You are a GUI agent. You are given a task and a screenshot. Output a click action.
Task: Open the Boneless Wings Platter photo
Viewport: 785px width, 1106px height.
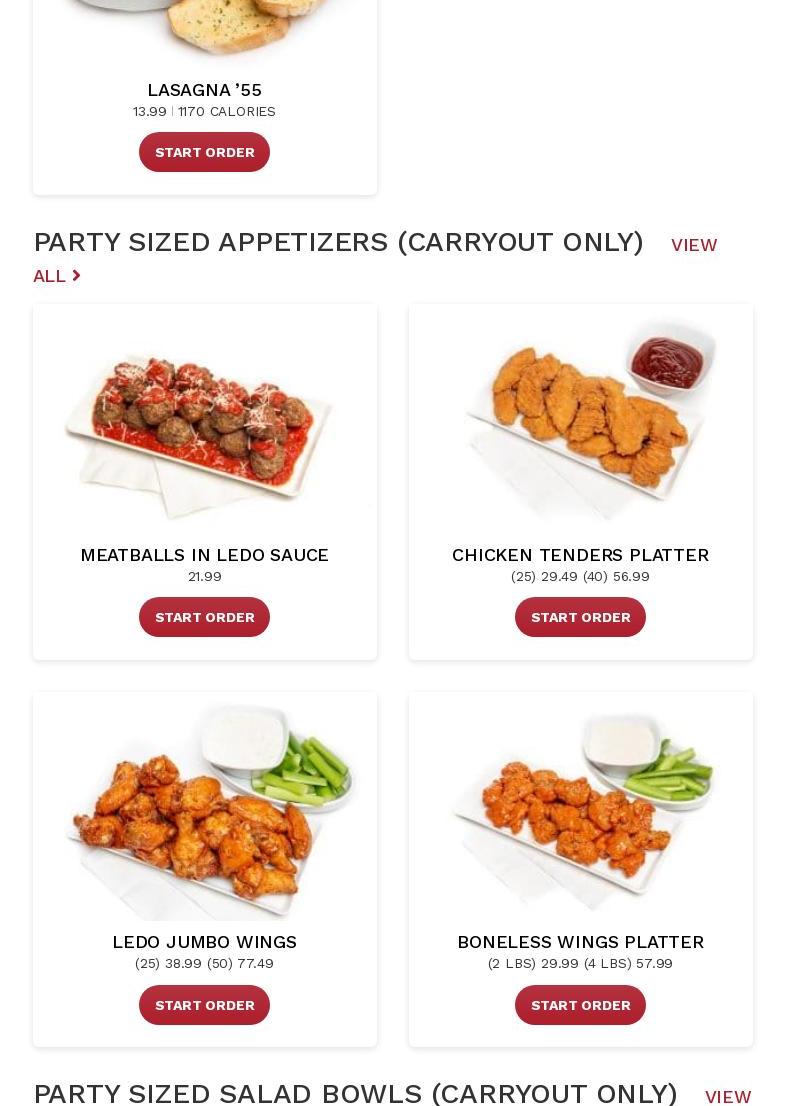coord(580,810)
